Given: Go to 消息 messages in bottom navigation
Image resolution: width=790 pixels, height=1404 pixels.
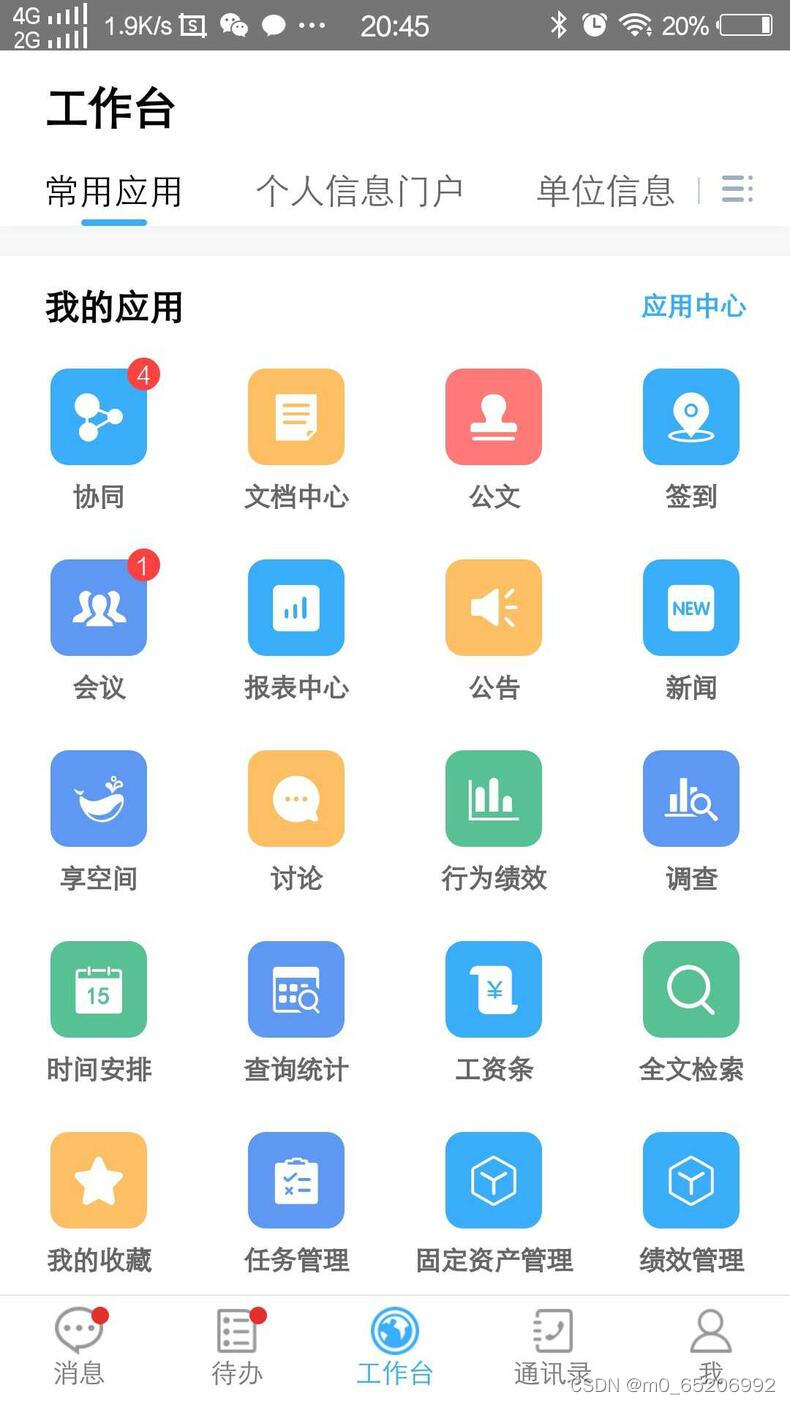Looking at the screenshot, I should (78, 1345).
